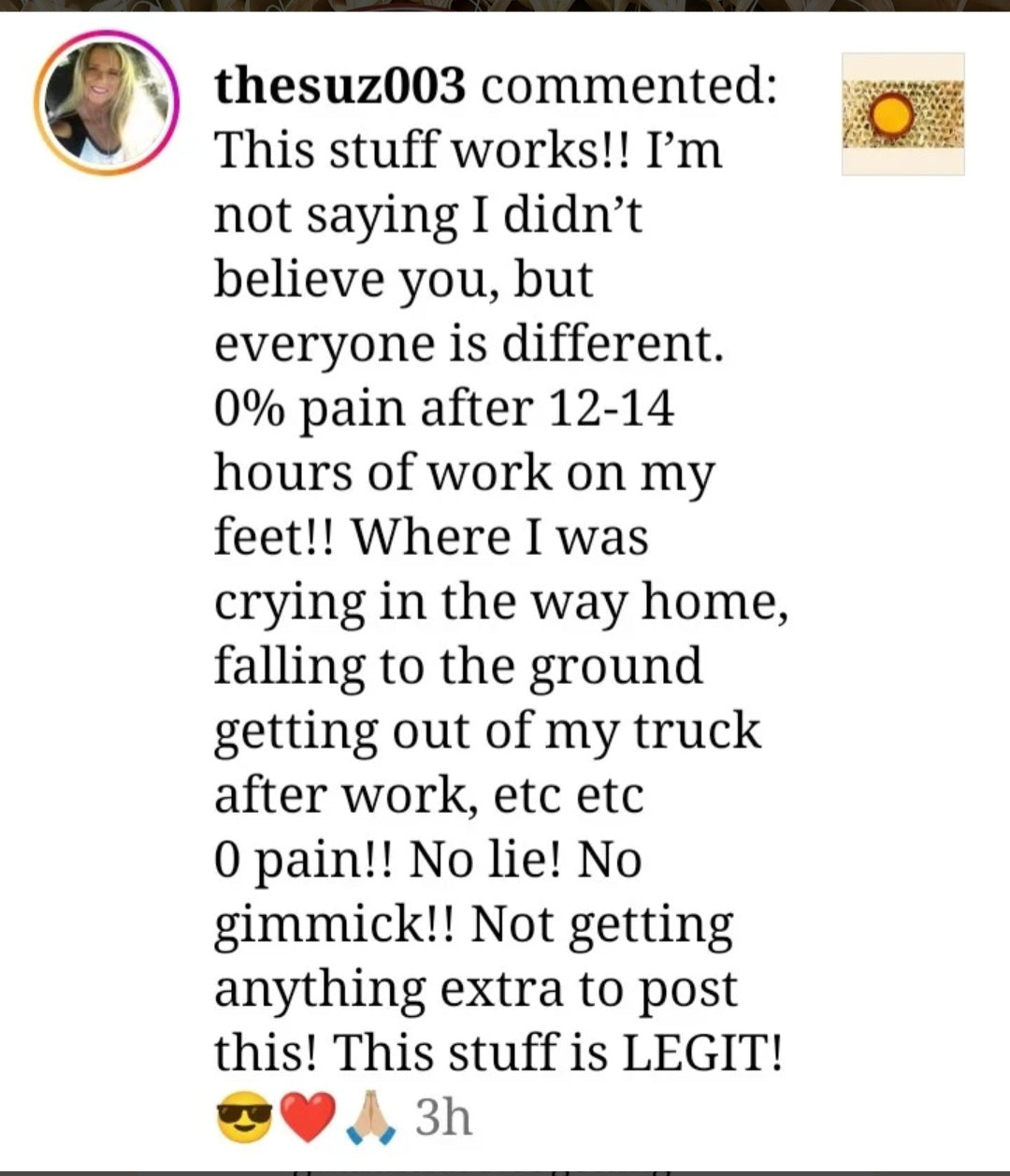Open thesuz003's profile picture story

pos(106,103)
